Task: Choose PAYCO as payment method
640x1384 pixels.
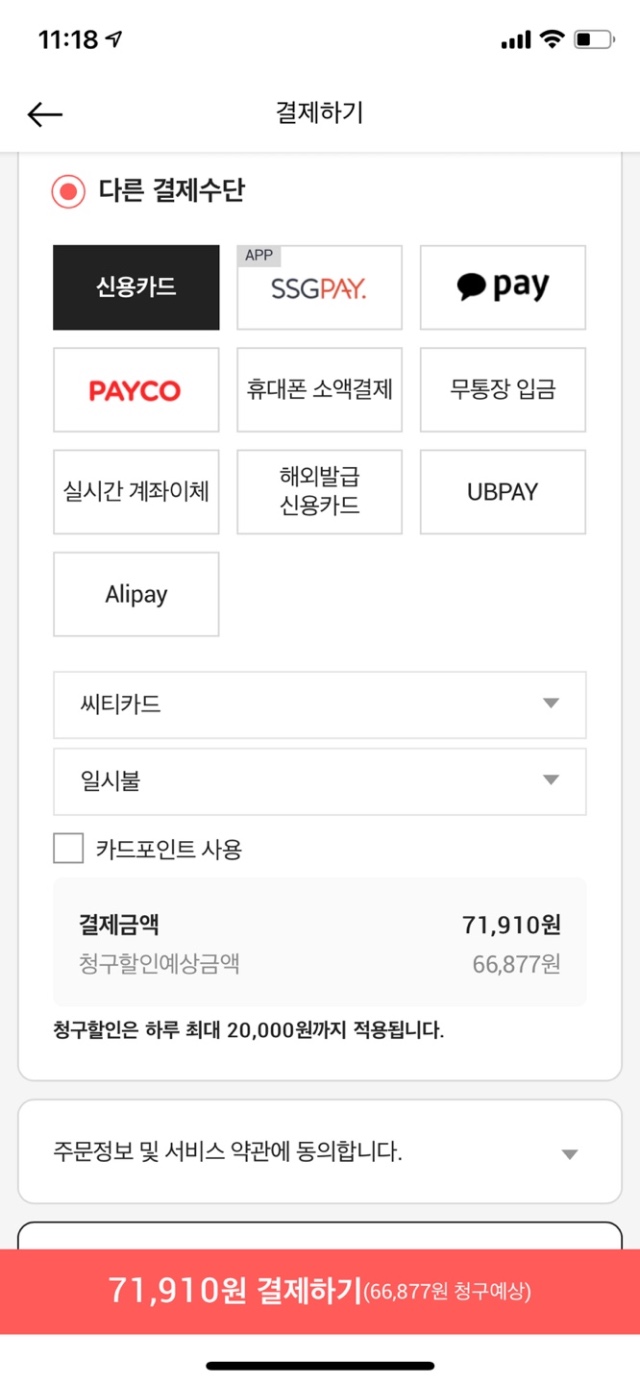Action: (x=136, y=390)
